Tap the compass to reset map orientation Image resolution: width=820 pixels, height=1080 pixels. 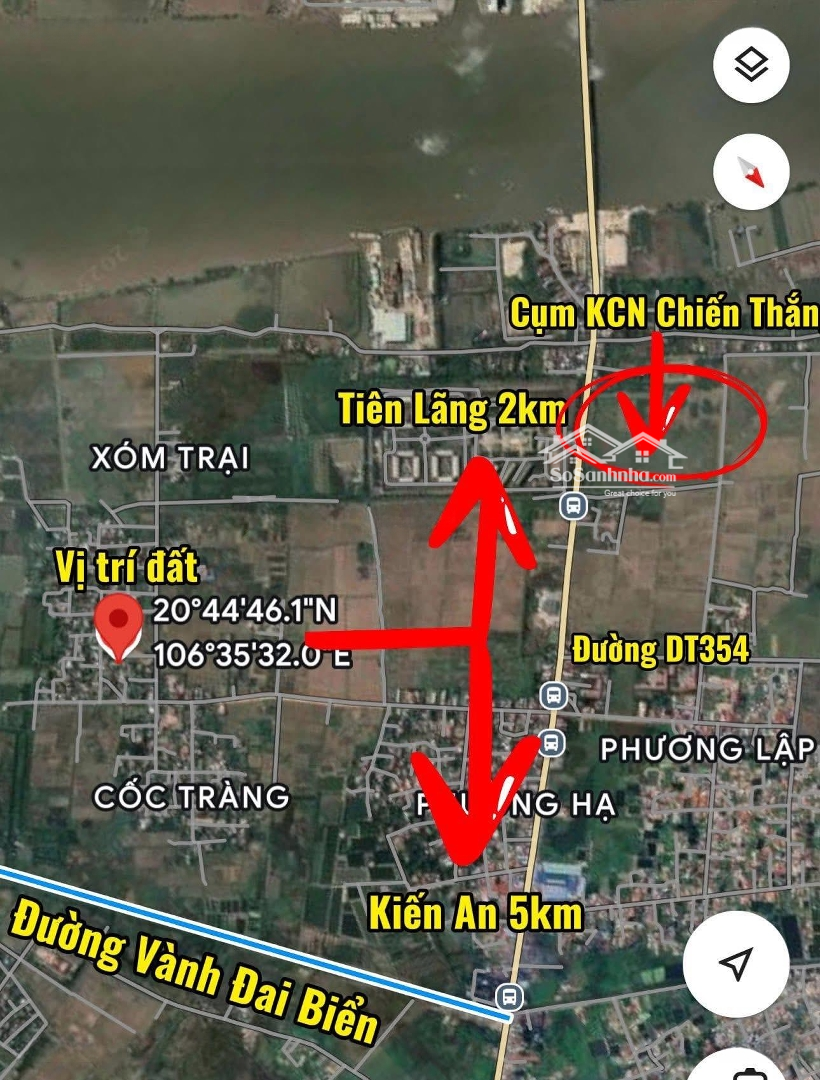(751, 172)
